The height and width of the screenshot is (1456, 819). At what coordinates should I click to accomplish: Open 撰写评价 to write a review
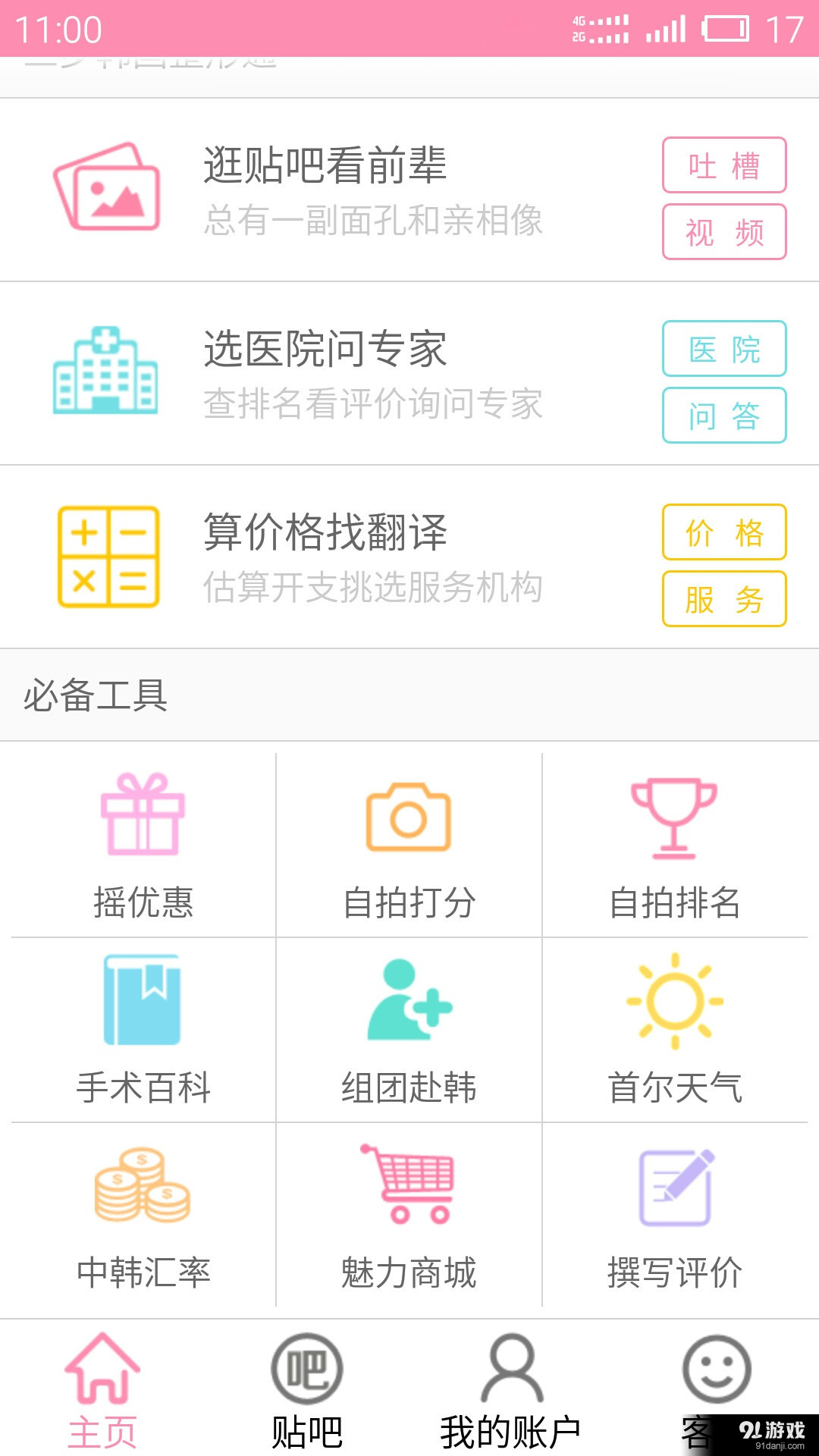pyautogui.click(x=675, y=1215)
